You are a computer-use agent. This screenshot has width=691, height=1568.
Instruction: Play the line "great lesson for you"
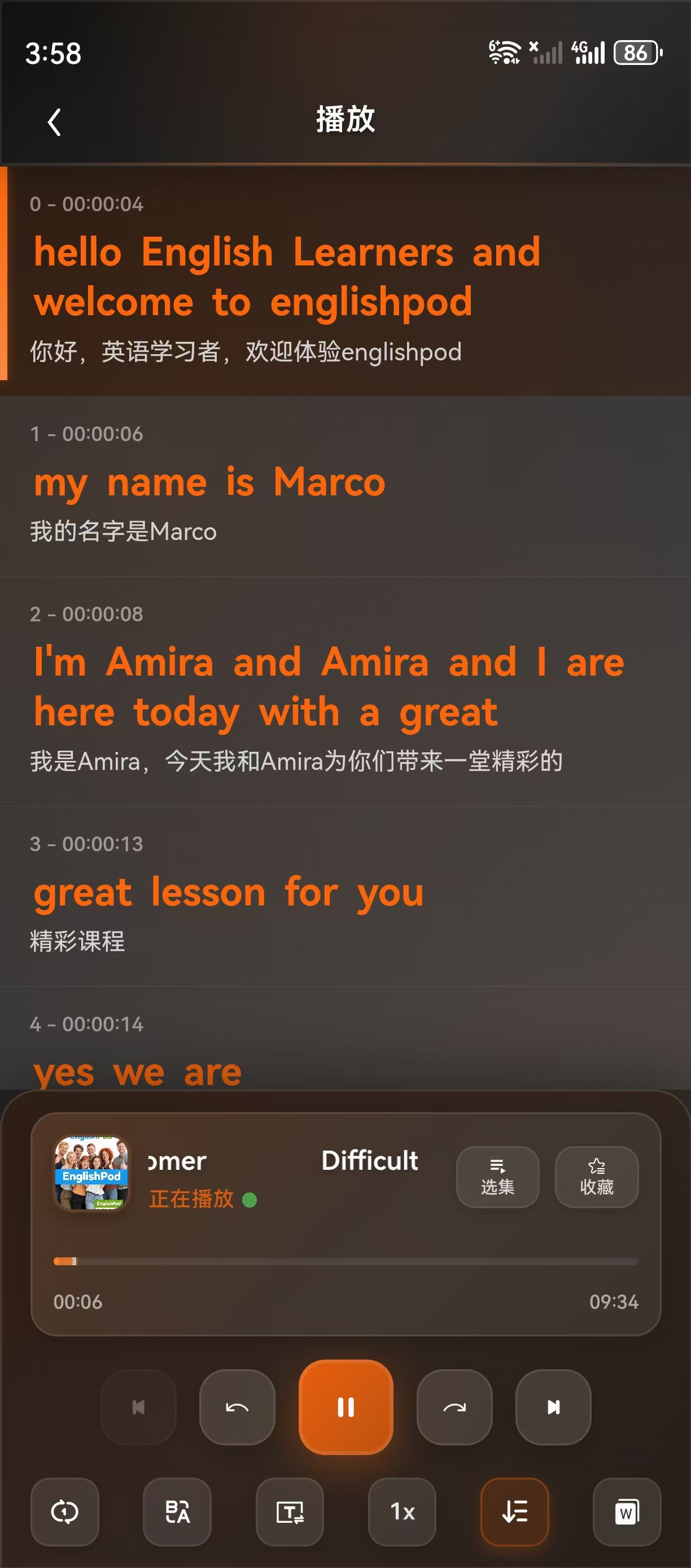click(x=228, y=893)
